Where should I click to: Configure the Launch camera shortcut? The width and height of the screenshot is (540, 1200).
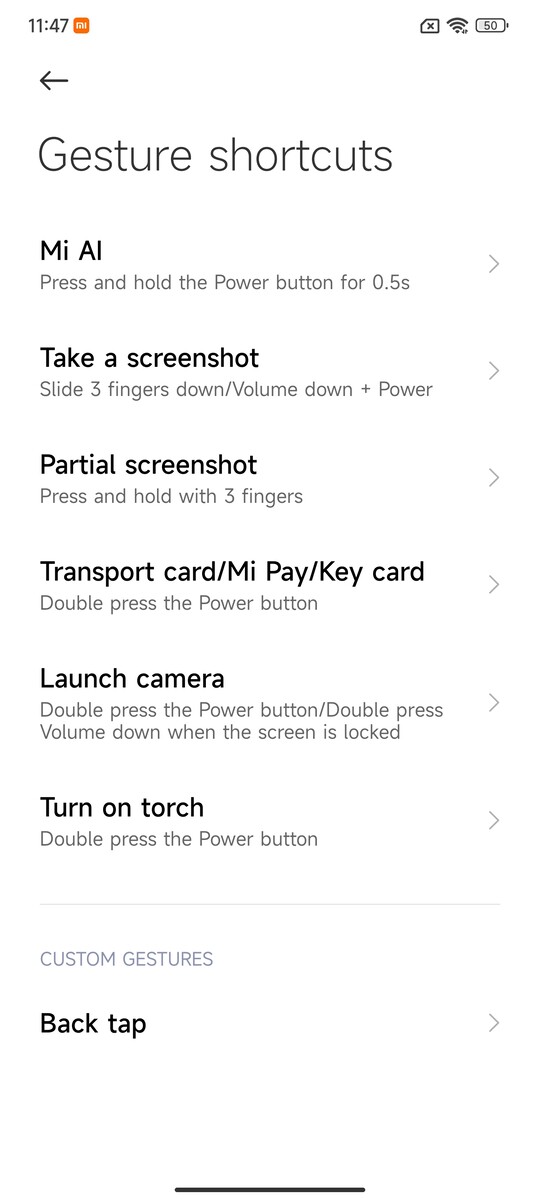[x=270, y=703]
